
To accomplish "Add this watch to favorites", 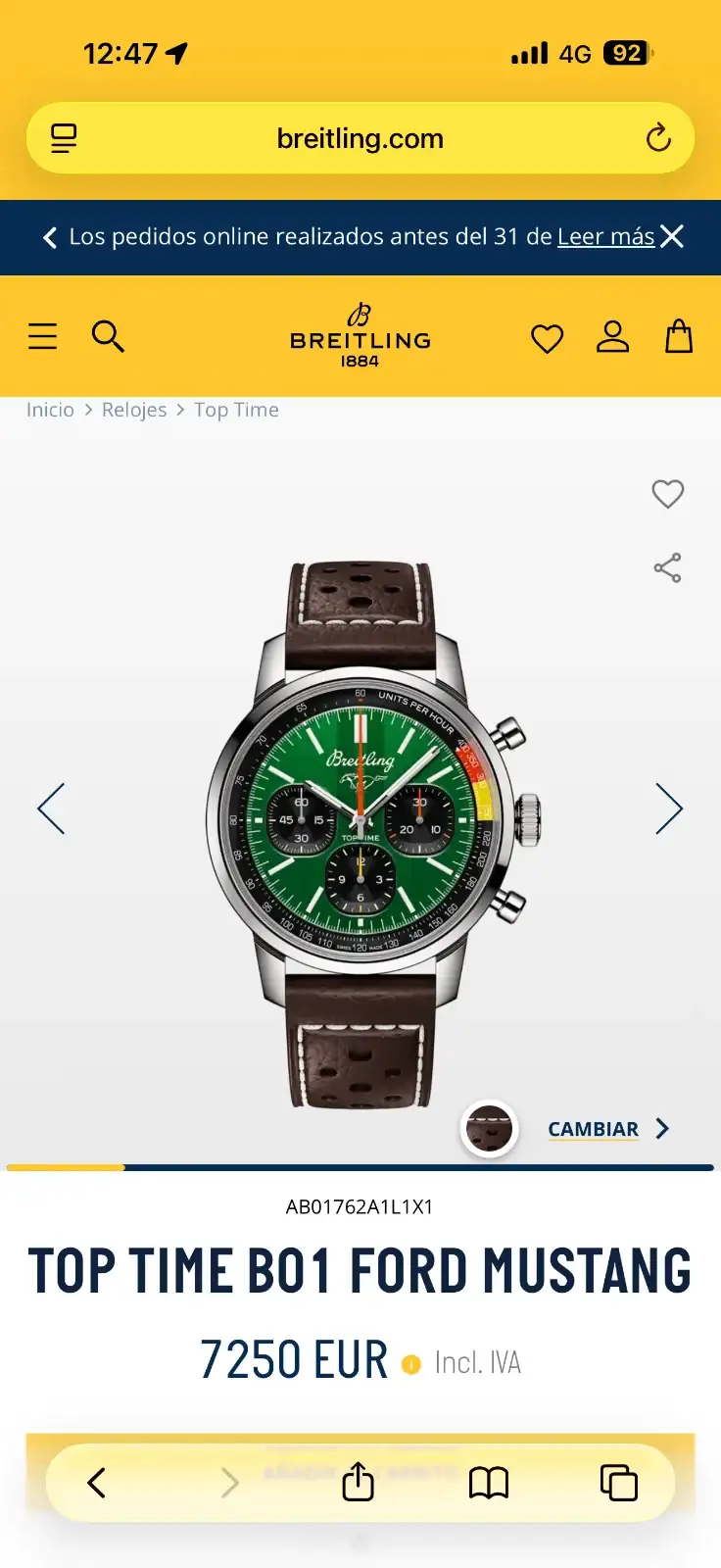I will (x=668, y=494).
